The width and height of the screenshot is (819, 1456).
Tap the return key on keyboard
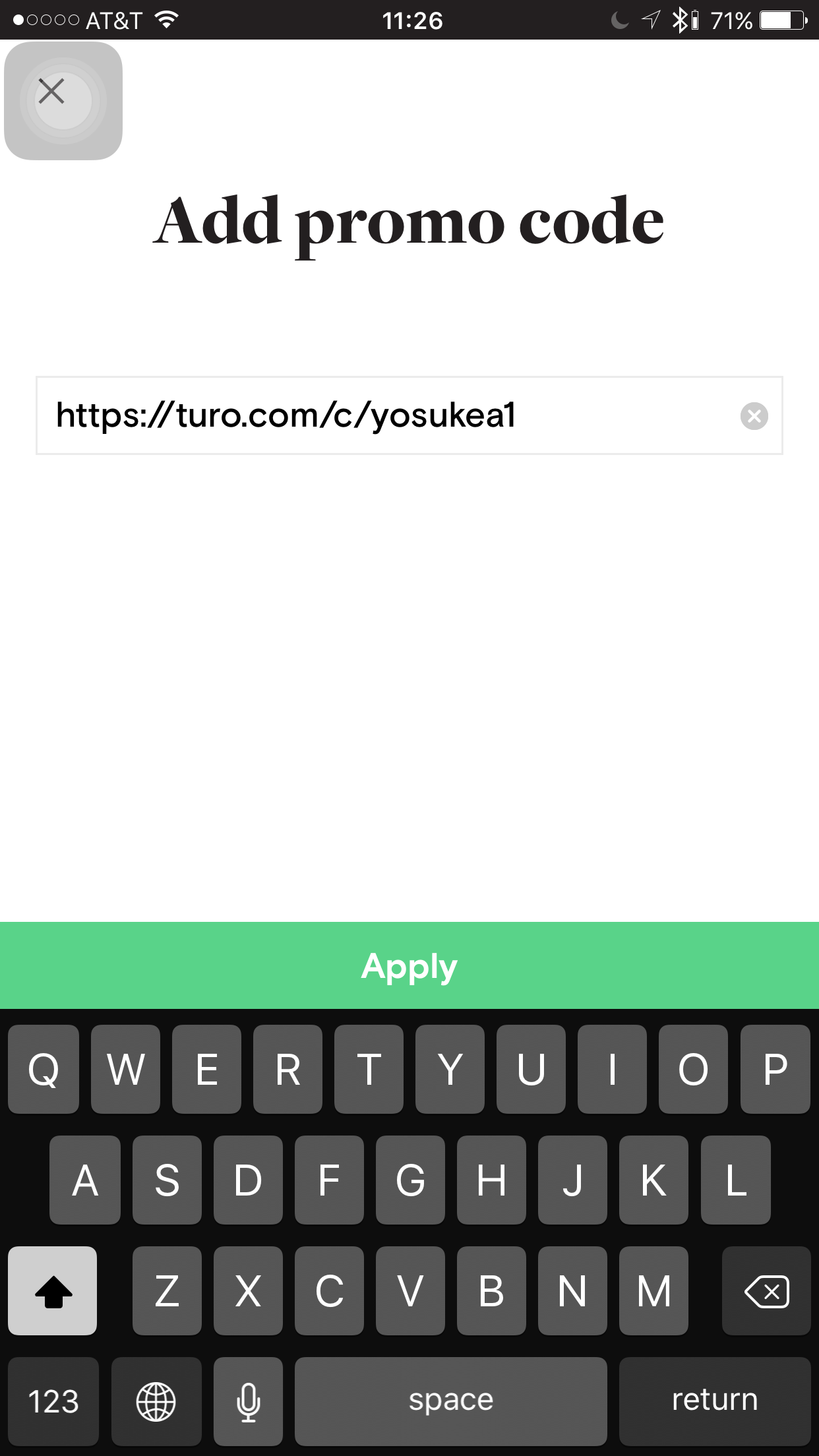[715, 1401]
